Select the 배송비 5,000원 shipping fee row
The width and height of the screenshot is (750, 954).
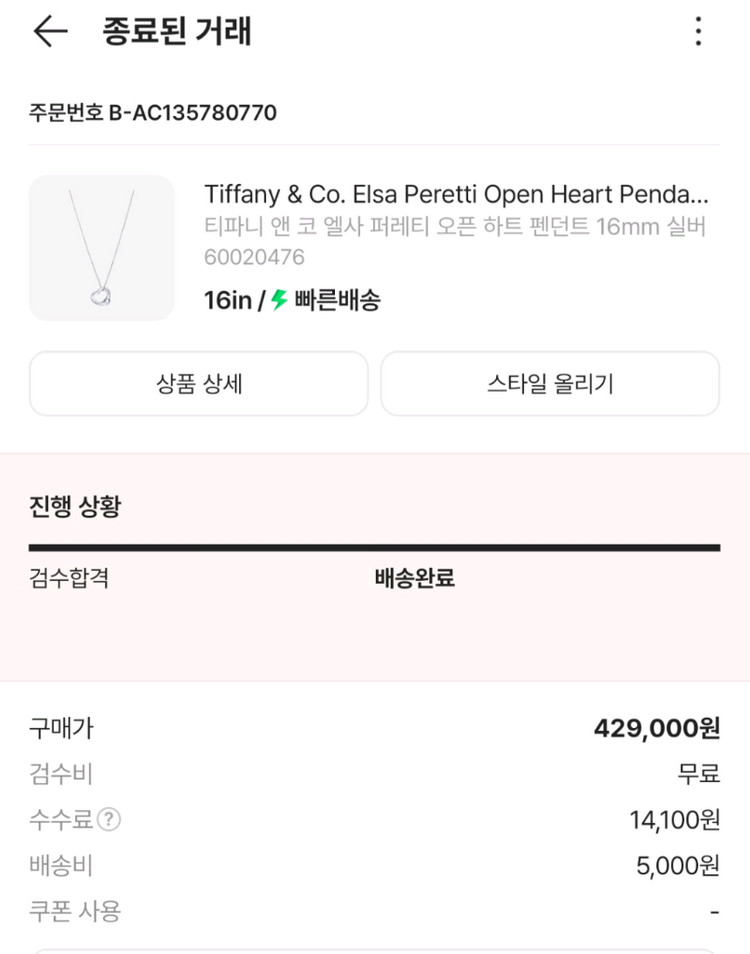(x=375, y=865)
